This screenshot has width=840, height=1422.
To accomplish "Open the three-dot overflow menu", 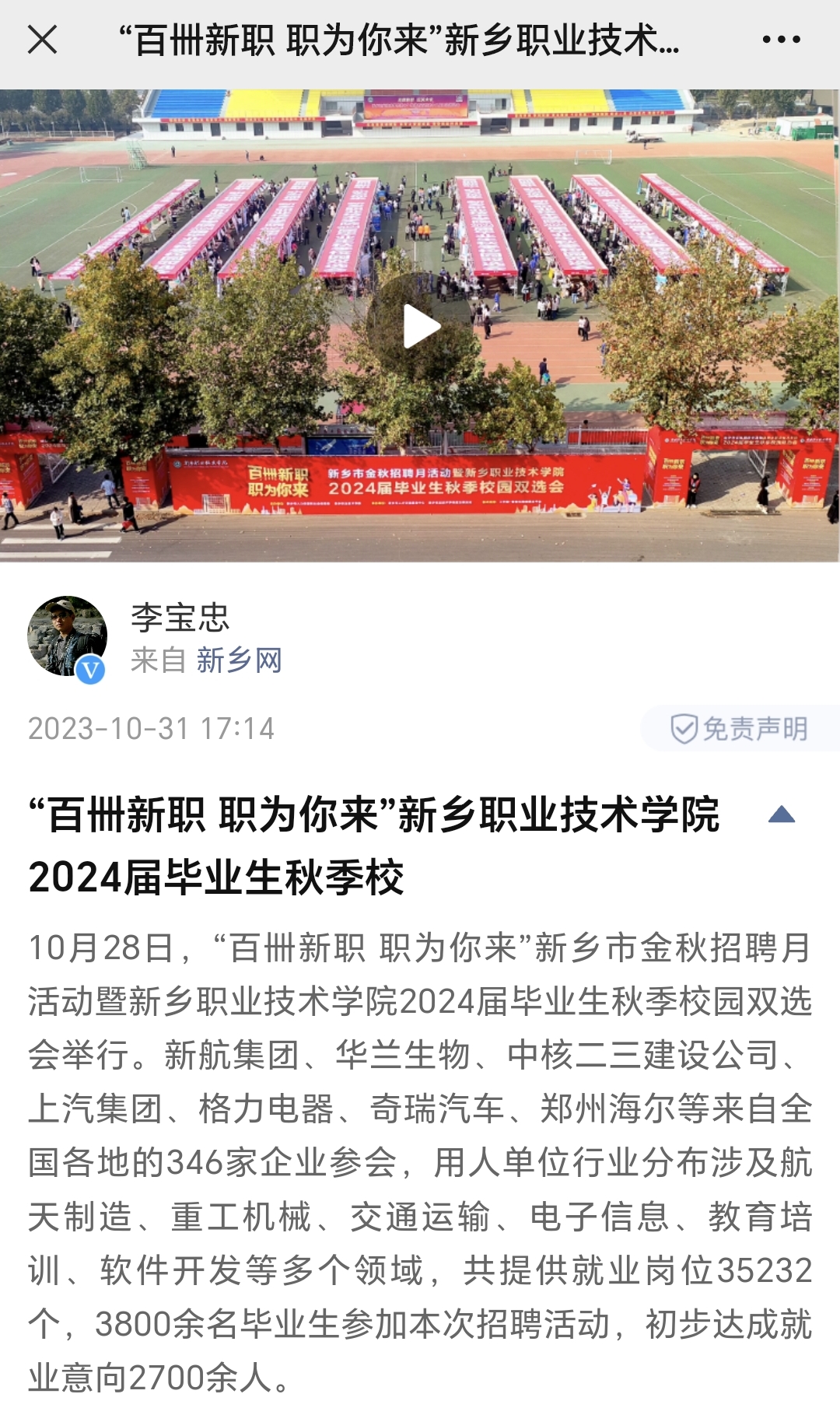I will pos(781,40).
